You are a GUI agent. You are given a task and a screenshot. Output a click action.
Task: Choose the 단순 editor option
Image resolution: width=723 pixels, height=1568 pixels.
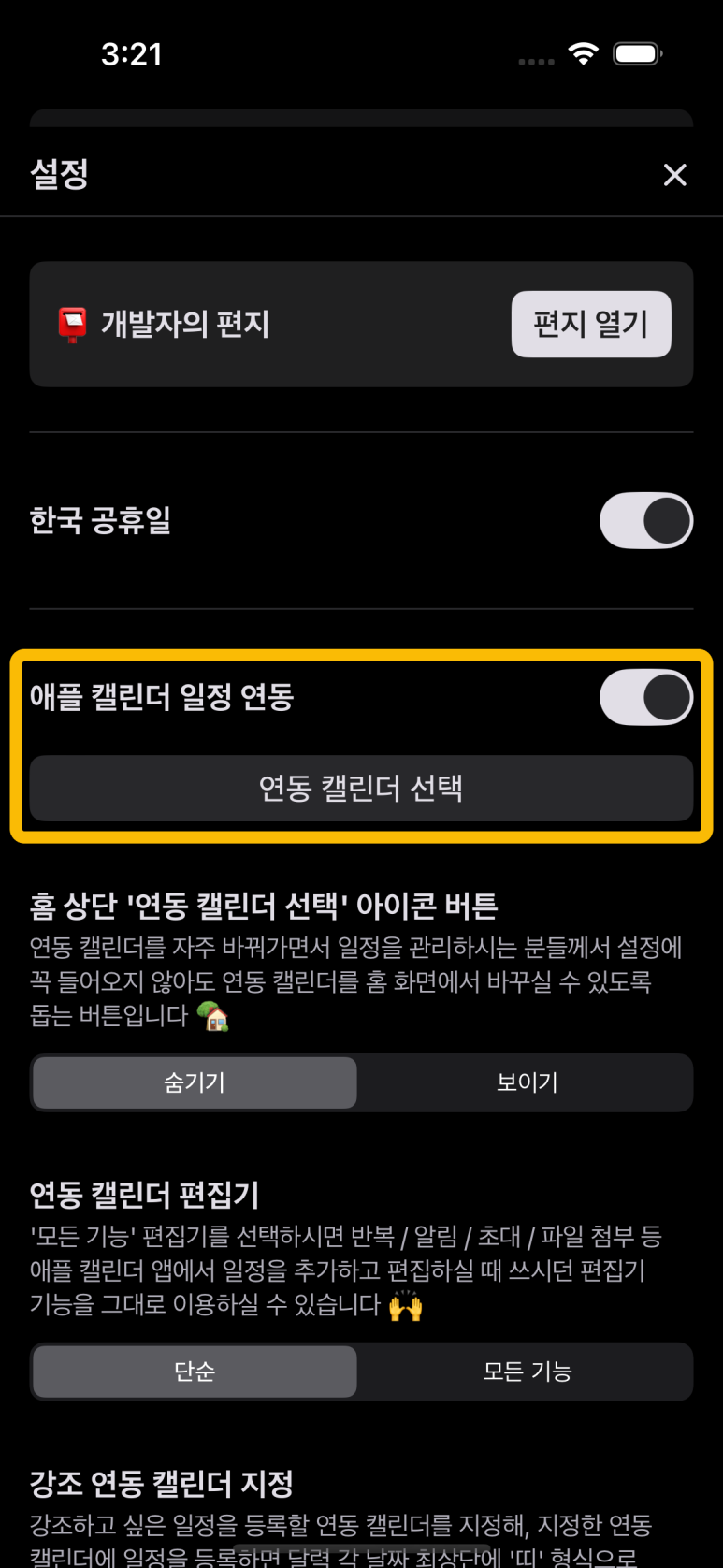point(195,1372)
